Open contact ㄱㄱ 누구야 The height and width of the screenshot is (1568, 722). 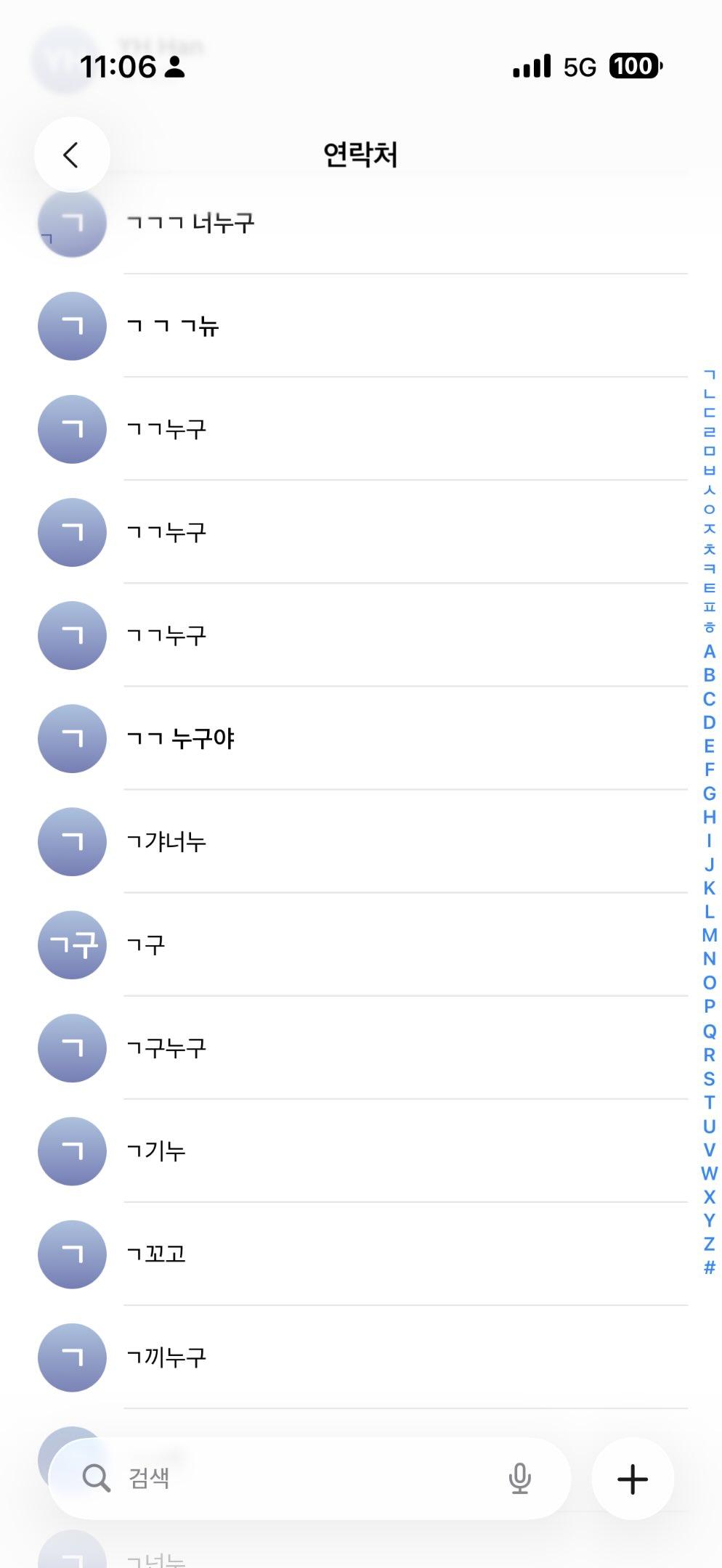coord(180,738)
